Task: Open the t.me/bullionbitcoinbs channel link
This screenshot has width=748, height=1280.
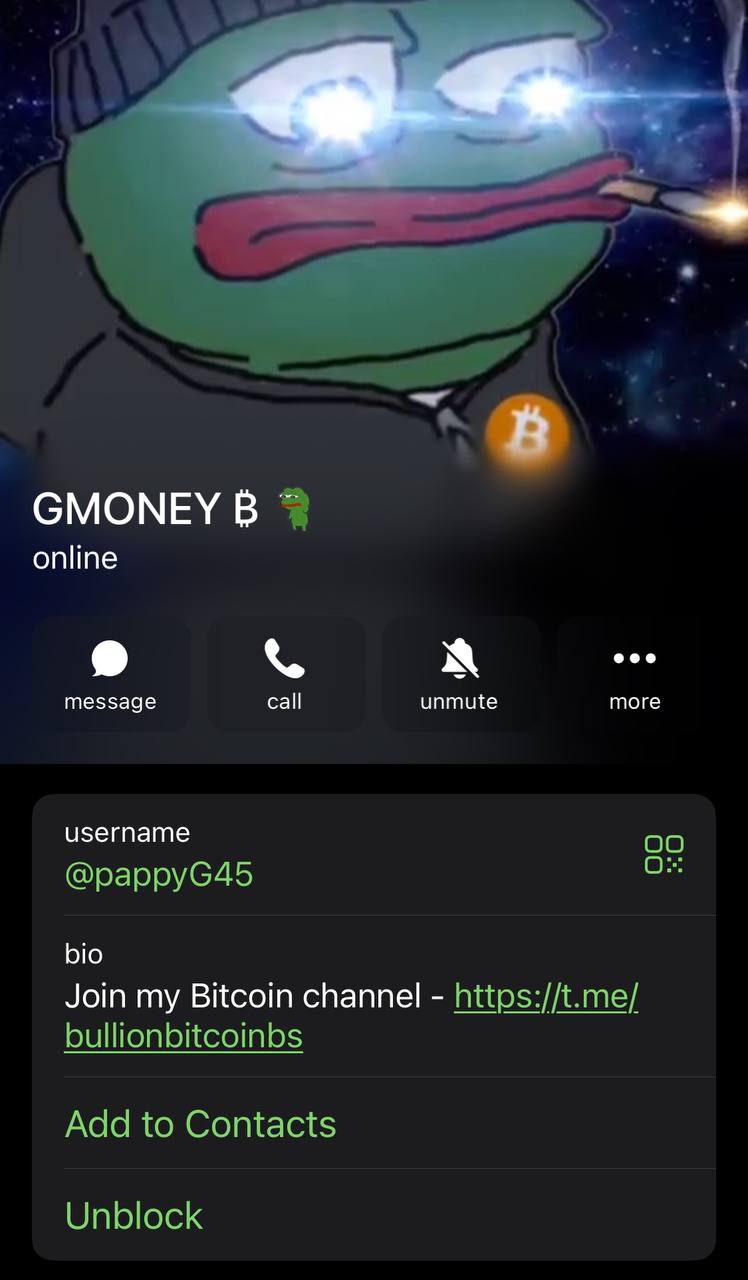Action: (545, 997)
